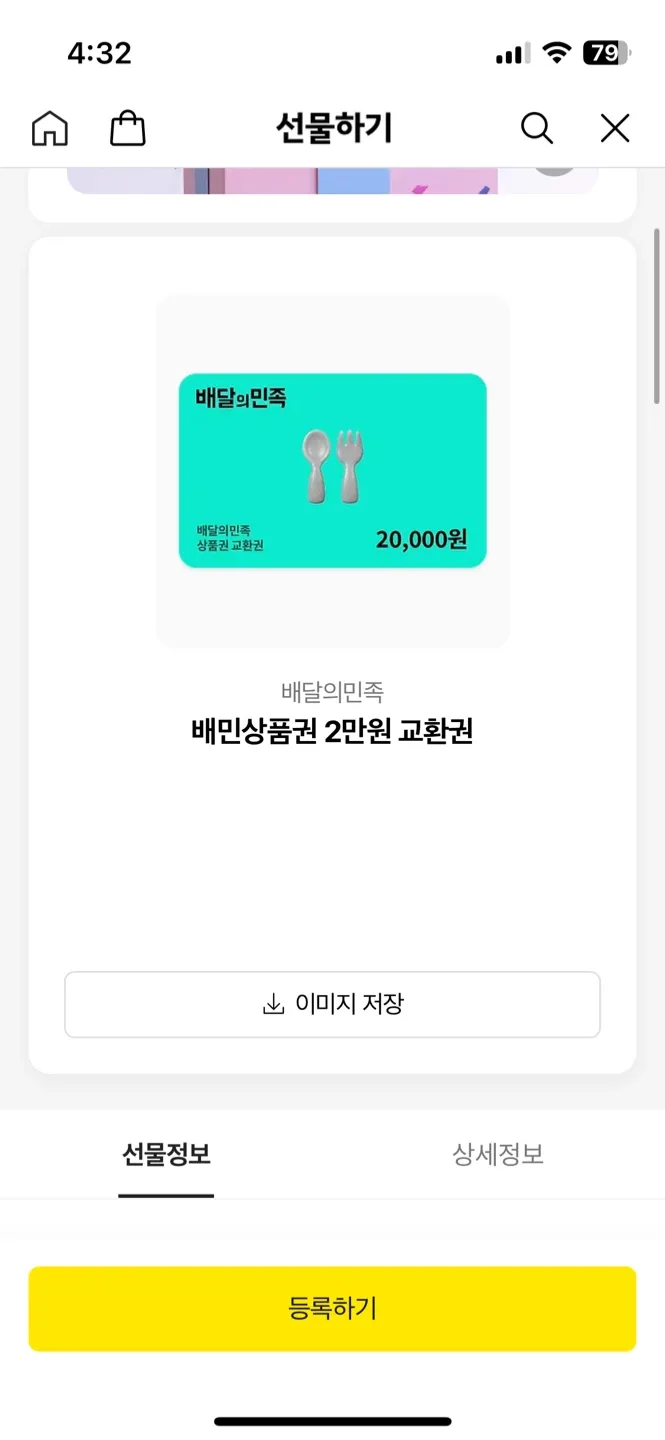
Task: Tap 이미지 저장 to save the gift image
Action: (332, 1004)
